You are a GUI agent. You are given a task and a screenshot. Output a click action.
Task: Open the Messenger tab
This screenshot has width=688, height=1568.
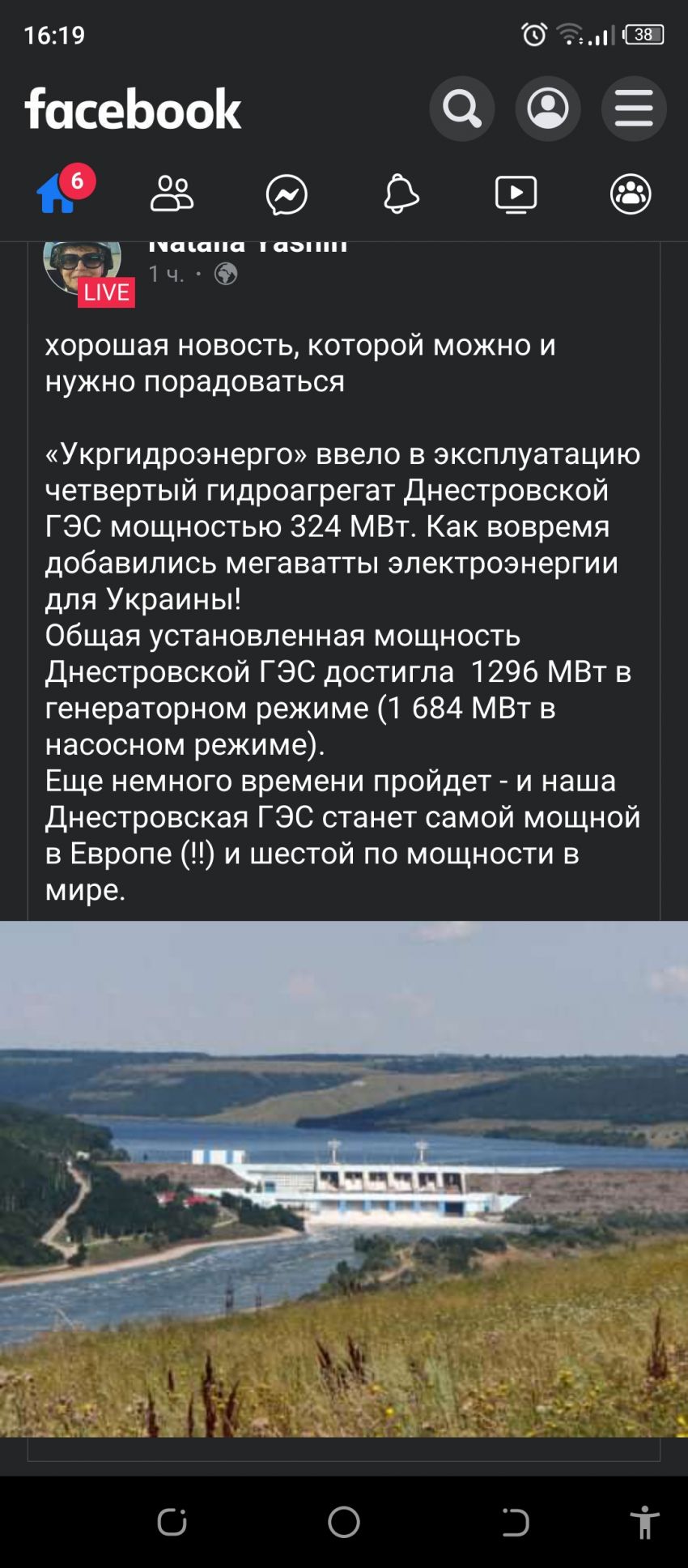pos(287,194)
